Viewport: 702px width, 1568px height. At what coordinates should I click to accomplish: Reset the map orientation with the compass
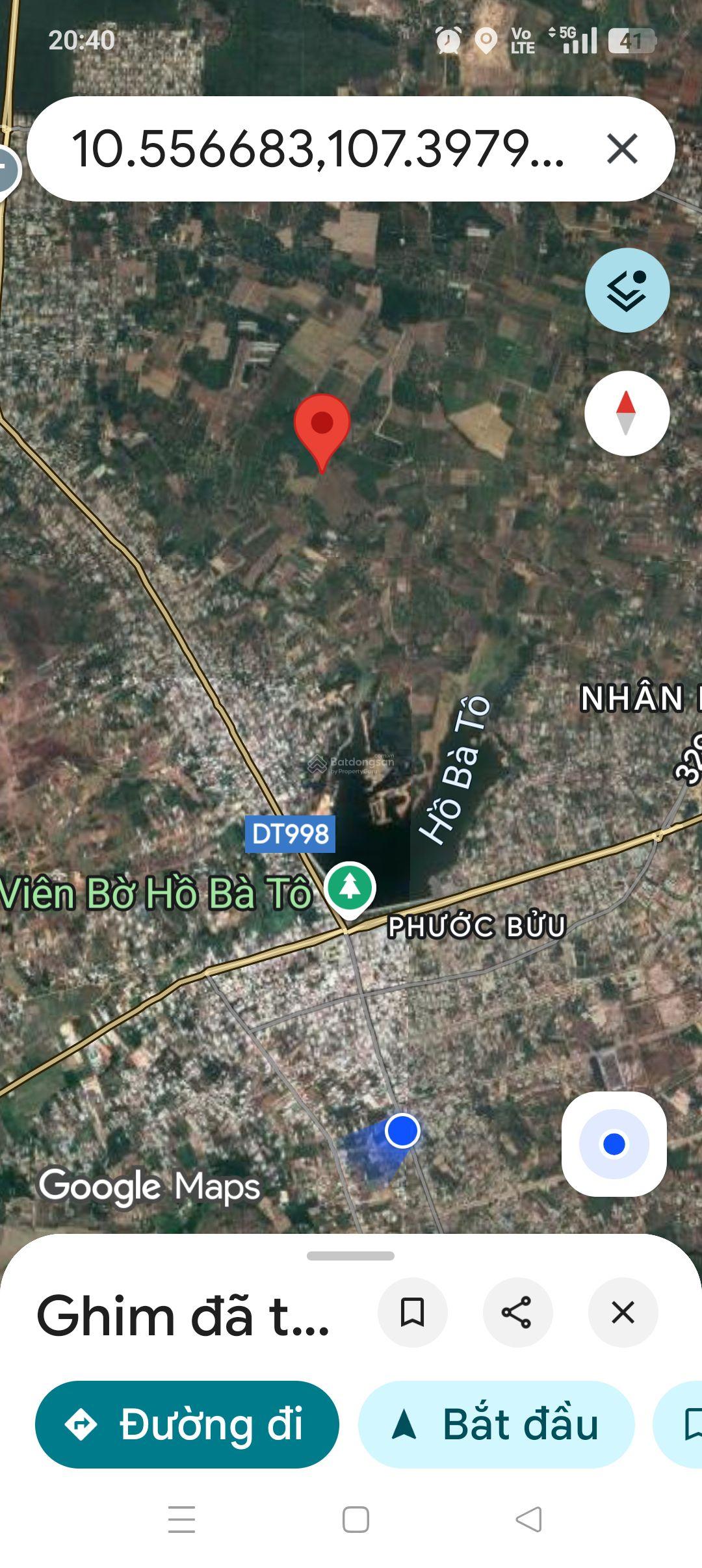(627, 413)
